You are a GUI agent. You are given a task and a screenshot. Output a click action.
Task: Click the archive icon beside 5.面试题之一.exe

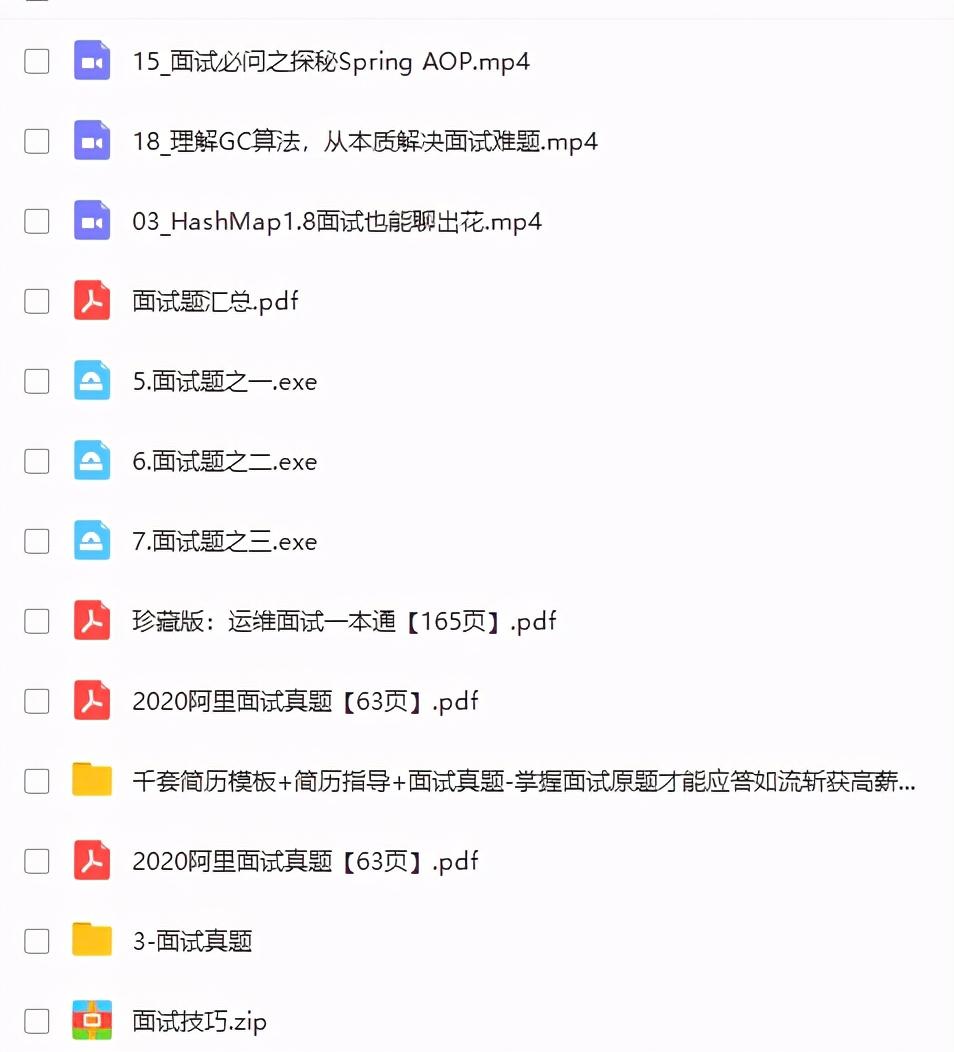[91, 381]
